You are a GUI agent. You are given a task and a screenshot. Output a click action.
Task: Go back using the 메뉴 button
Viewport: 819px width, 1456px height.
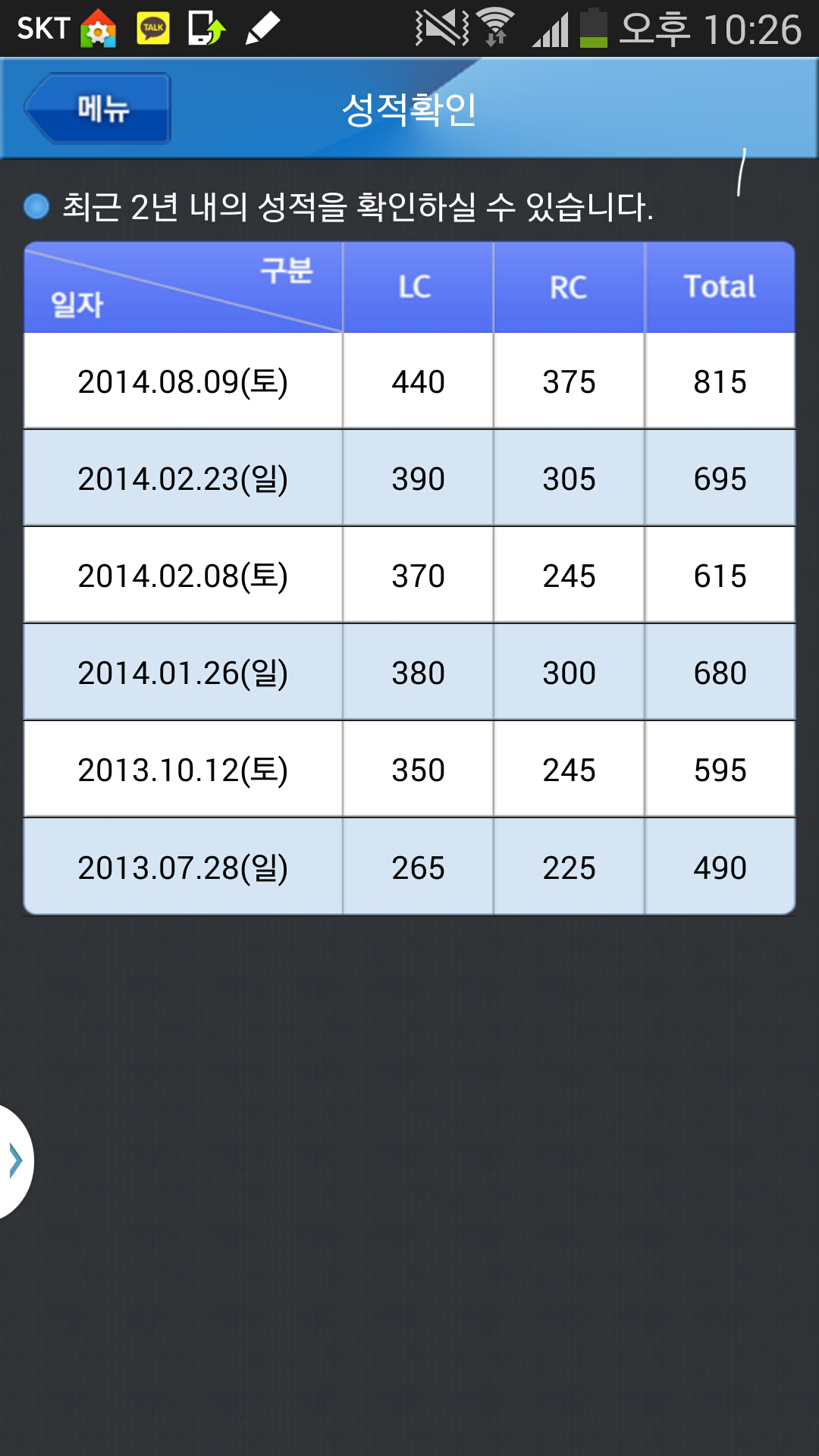point(98,108)
